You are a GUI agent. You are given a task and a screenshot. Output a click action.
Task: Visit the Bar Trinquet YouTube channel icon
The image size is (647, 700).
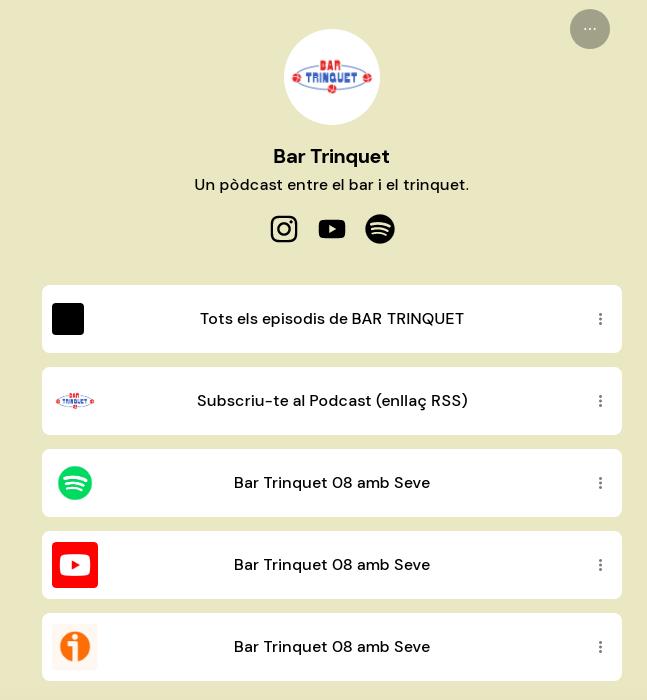click(x=332, y=229)
